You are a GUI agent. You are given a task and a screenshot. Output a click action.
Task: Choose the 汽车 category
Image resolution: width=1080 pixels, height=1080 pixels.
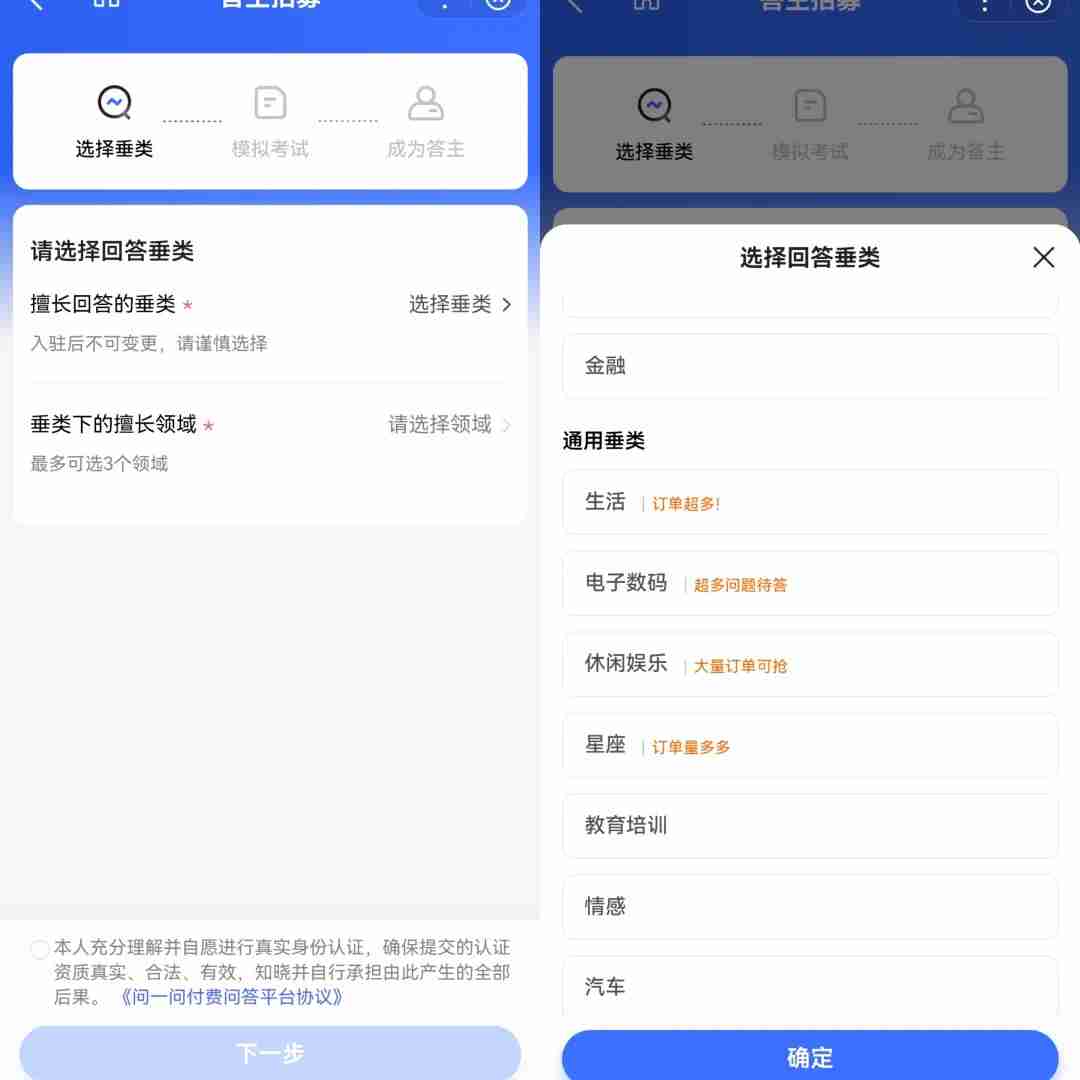coord(809,986)
